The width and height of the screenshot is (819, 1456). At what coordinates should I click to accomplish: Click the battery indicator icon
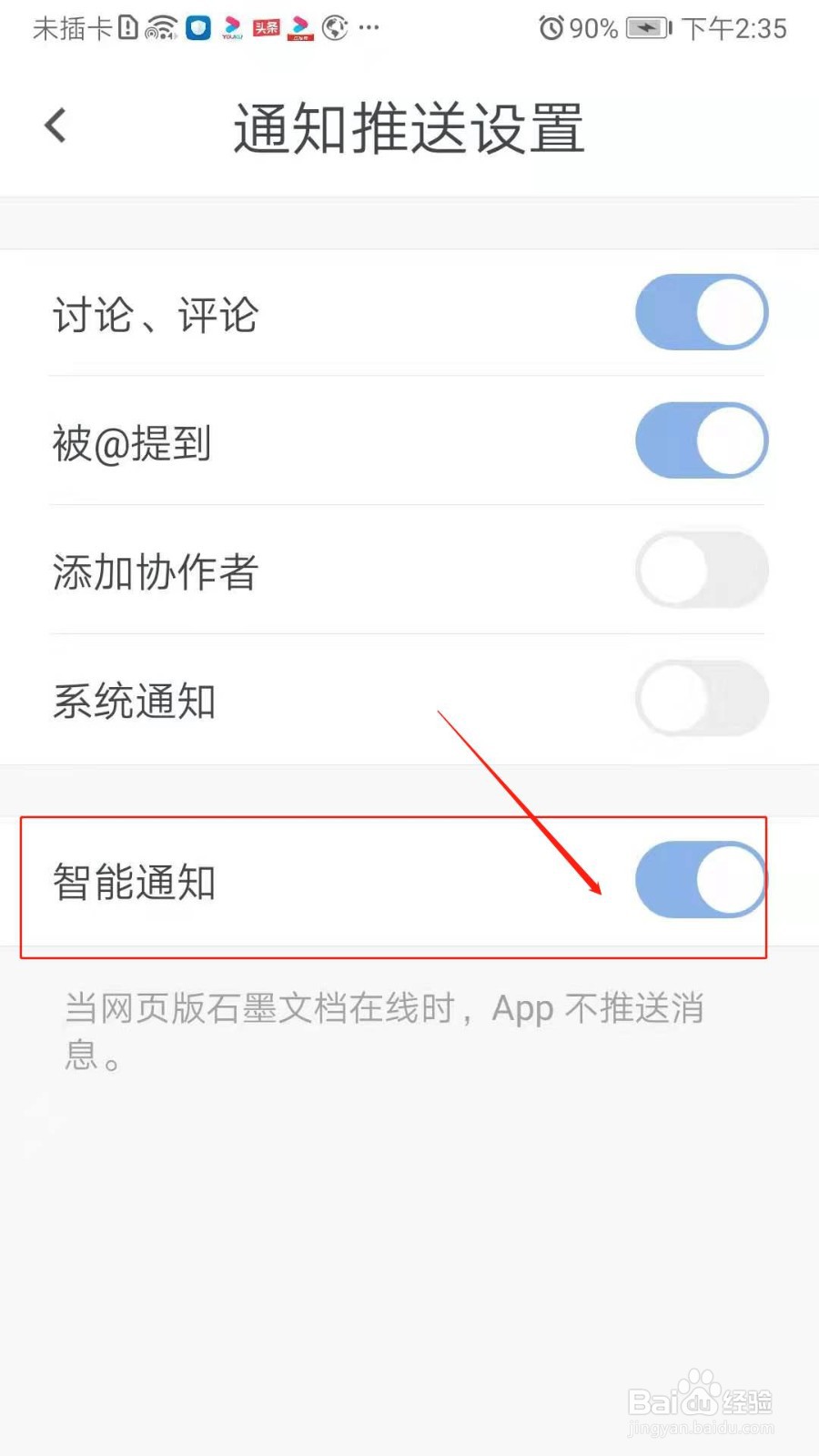coord(648,29)
